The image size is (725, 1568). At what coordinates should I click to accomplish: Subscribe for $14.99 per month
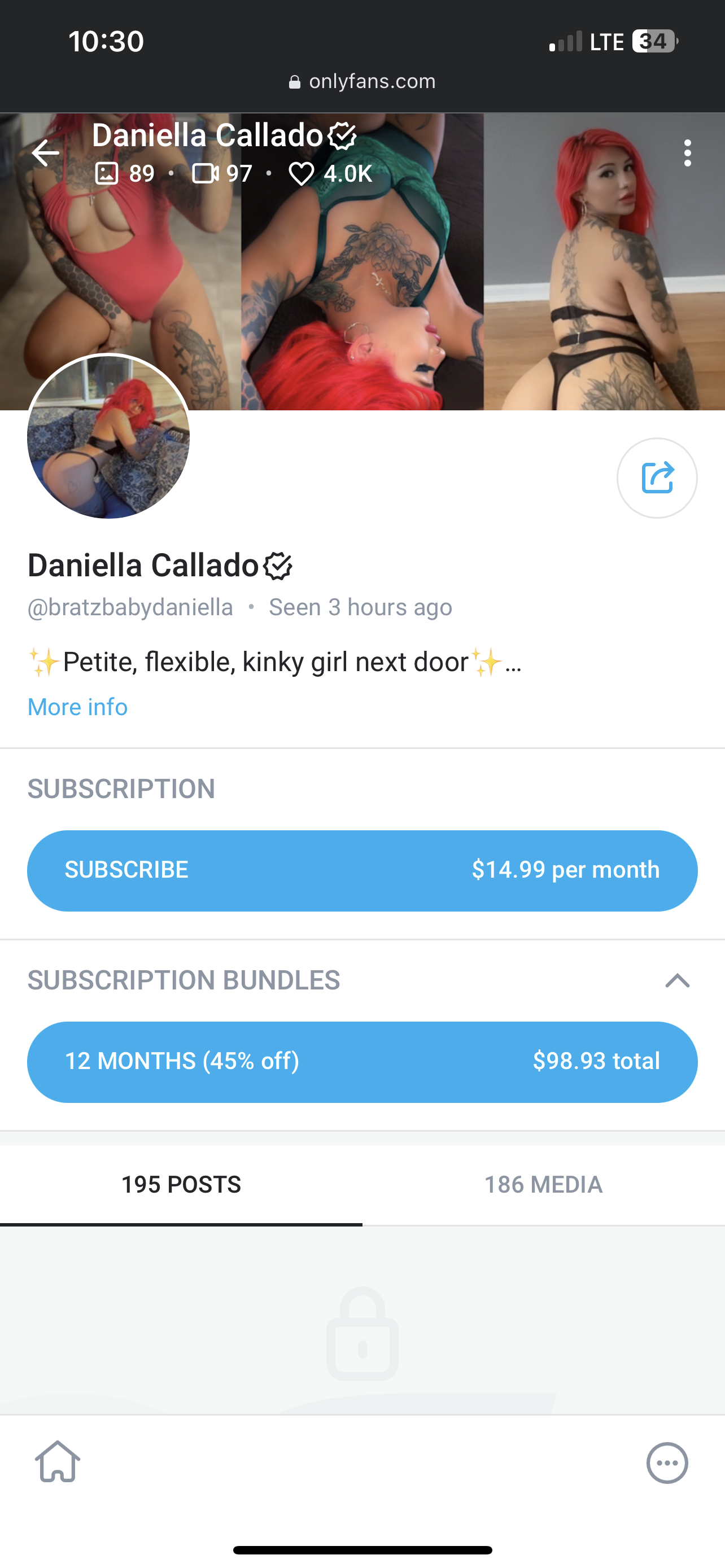[x=362, y=870]
